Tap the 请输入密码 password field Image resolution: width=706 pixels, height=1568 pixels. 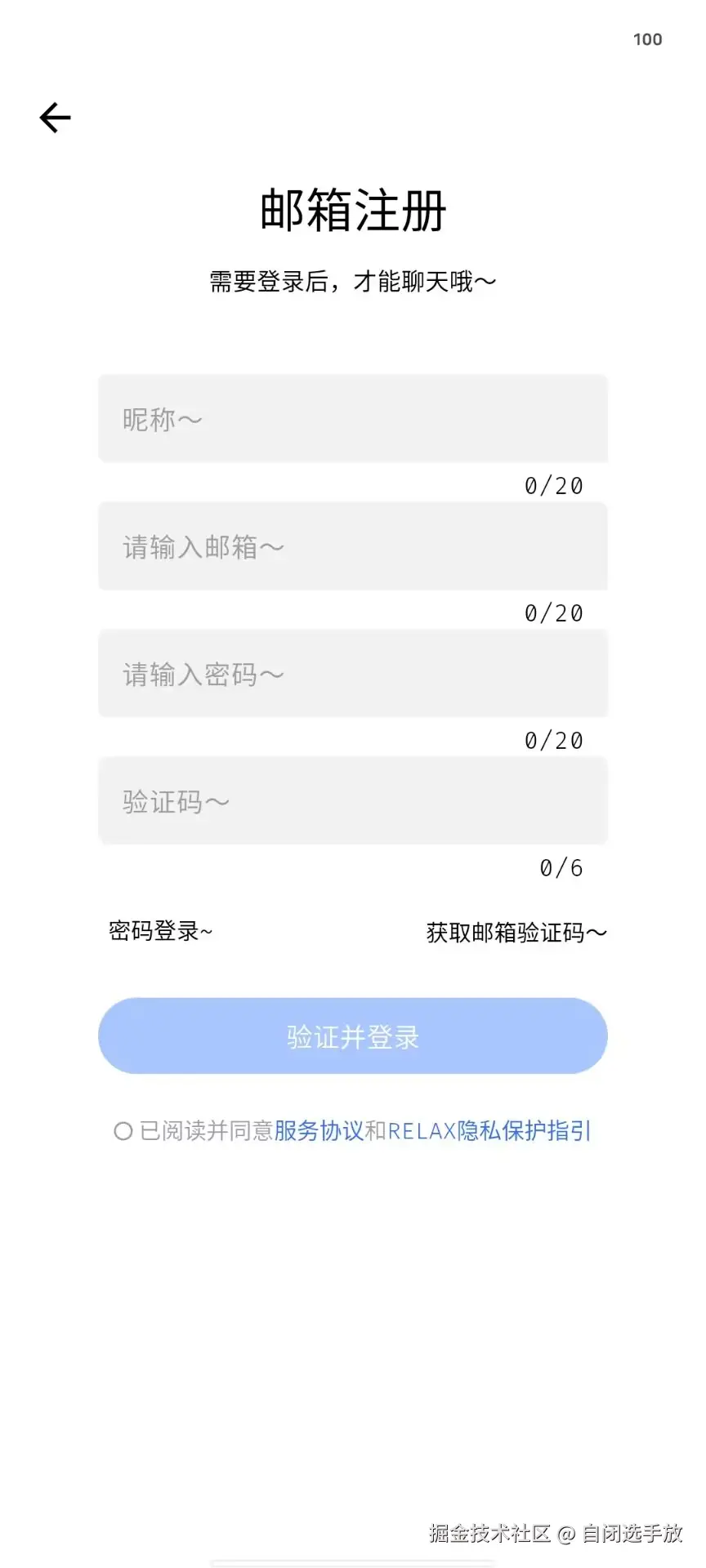[x=353, y=674]
